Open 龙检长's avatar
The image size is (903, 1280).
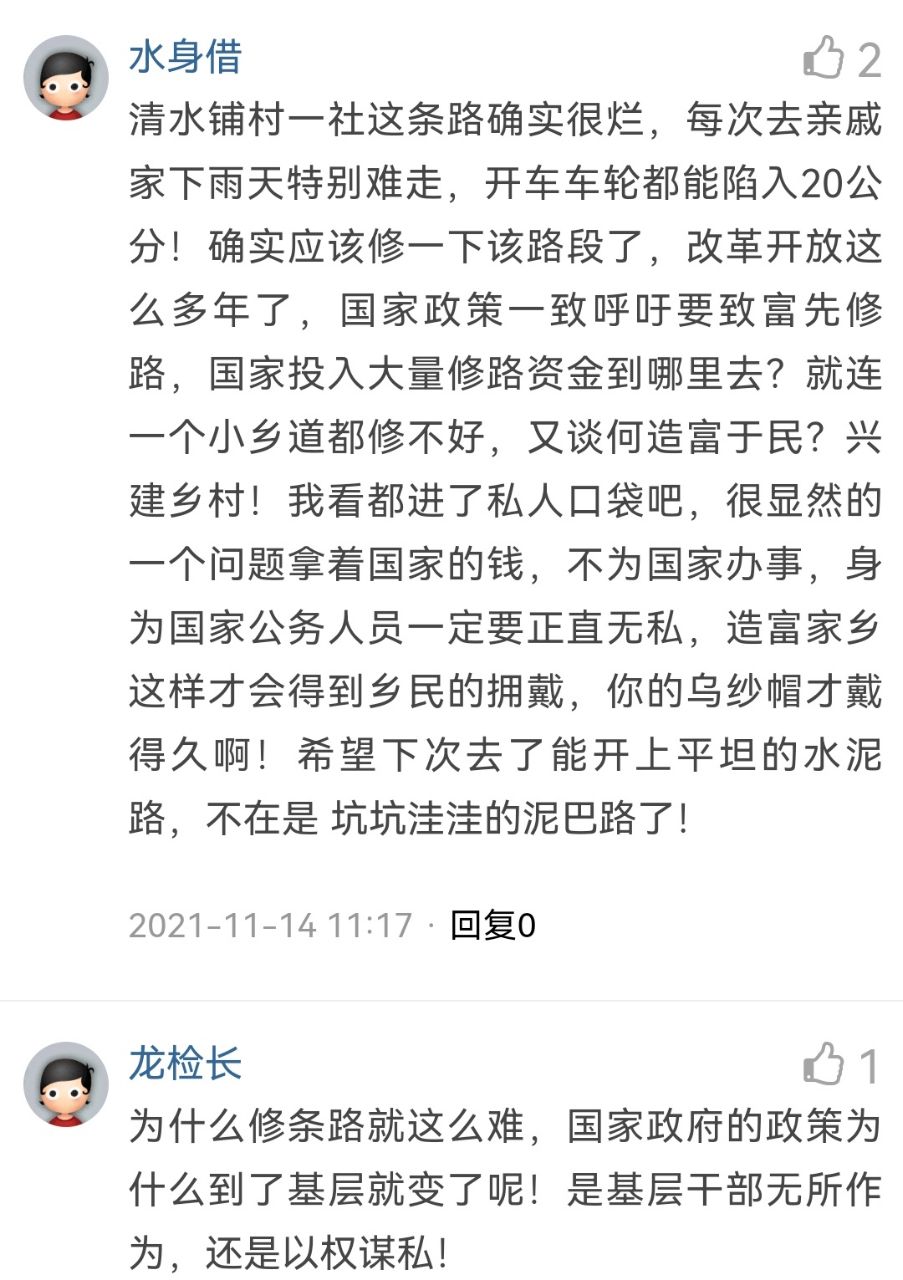coord(66,1084)
